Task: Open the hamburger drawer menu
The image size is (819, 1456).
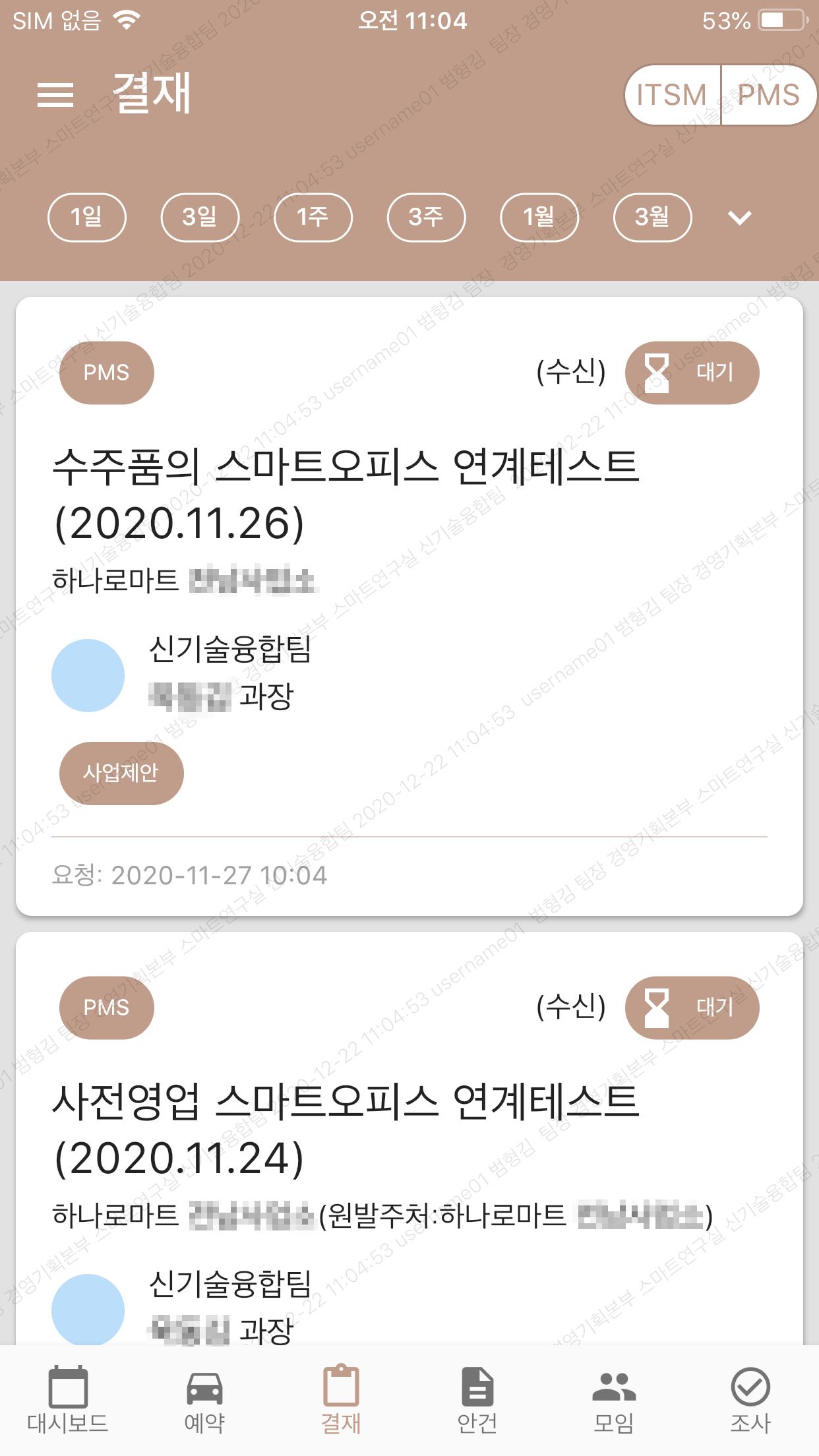Action: (55, 94)
